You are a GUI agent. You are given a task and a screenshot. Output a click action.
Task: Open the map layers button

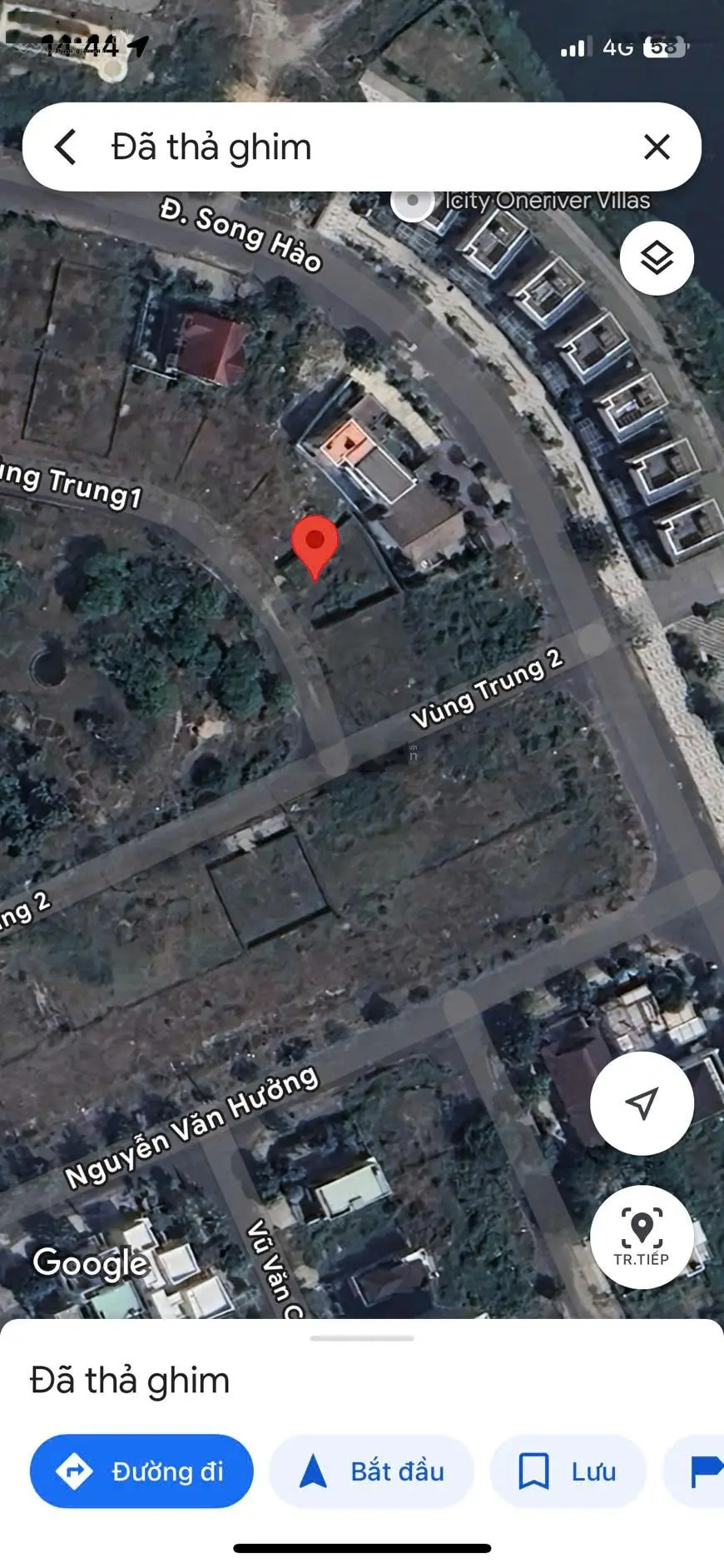coord(657,258)
